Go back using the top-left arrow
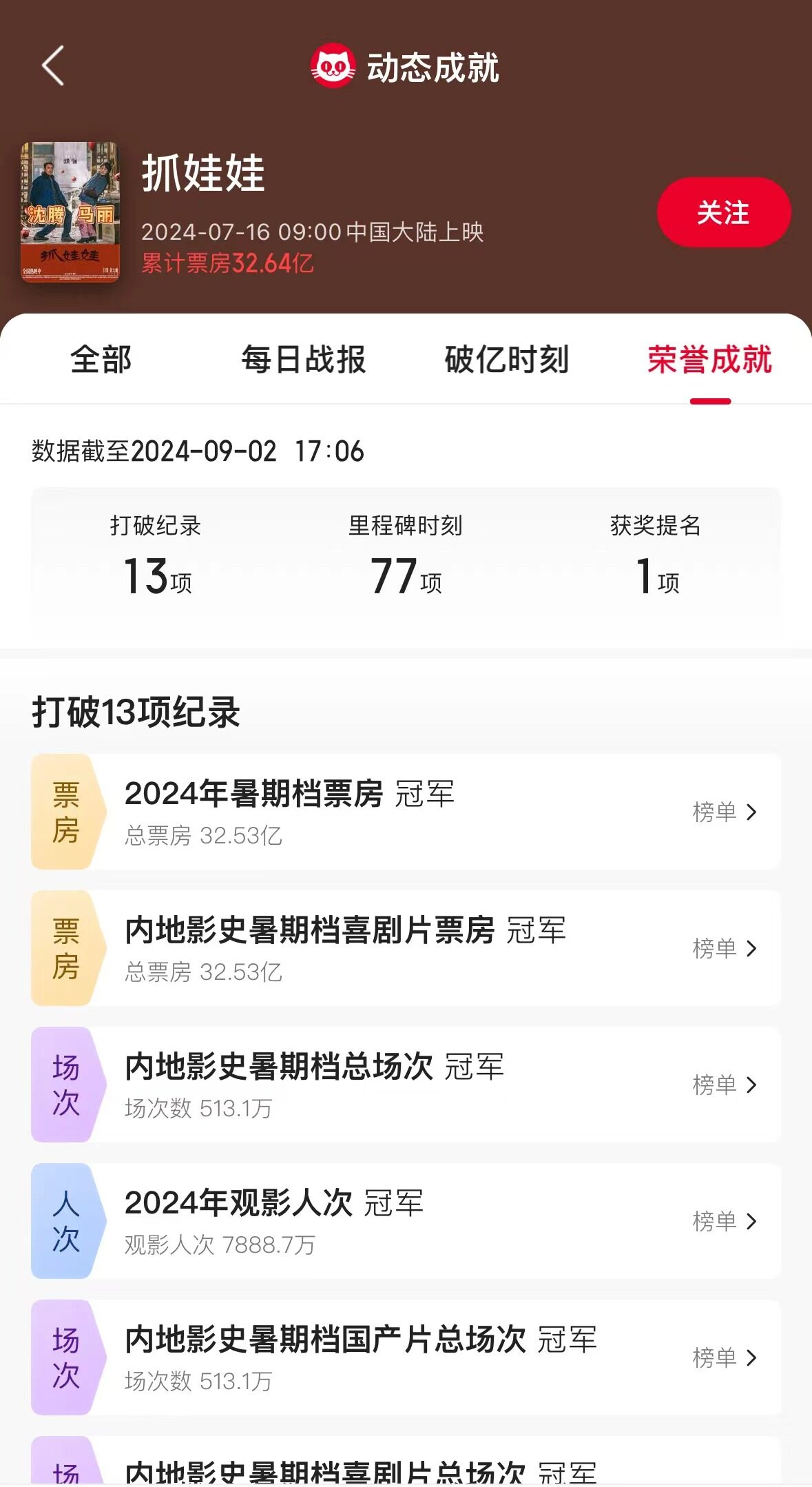812x1487 pixels. [x=53, y=66]
